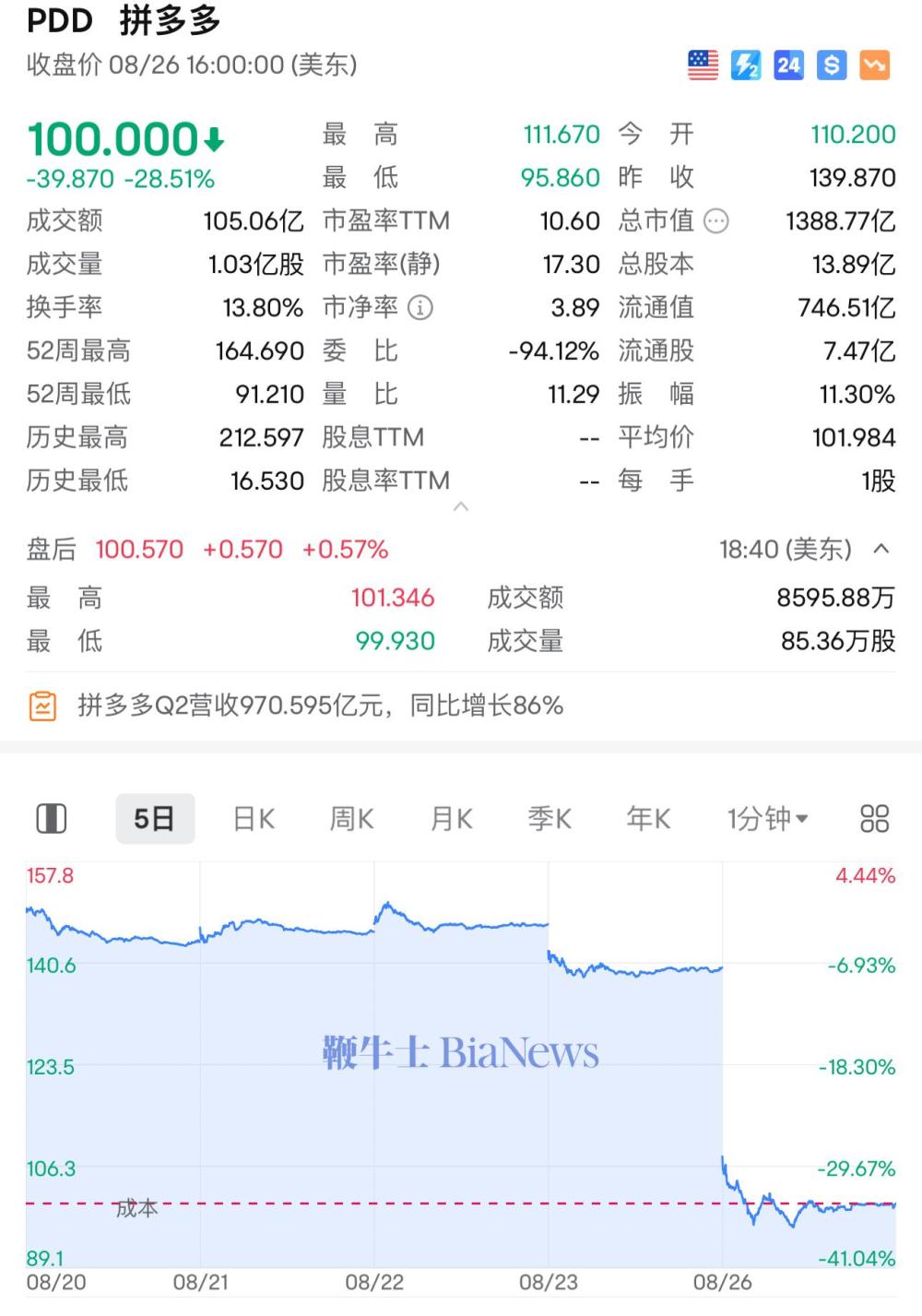Tap the US flag market icon
The height and width of the screenshot is (1316, 922).
tap(703, 65)
